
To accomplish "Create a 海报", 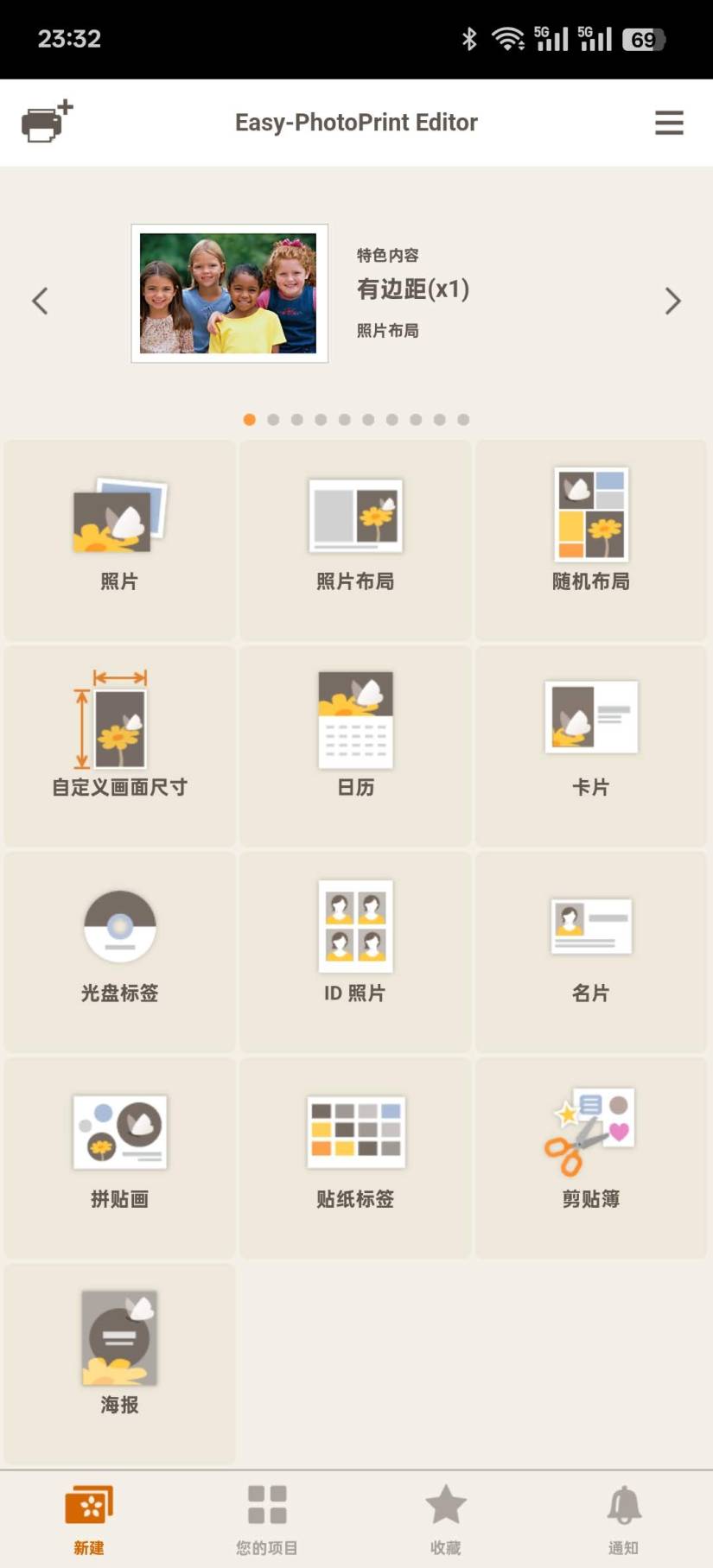I will pyautogui.click(x=120, y=1362).
